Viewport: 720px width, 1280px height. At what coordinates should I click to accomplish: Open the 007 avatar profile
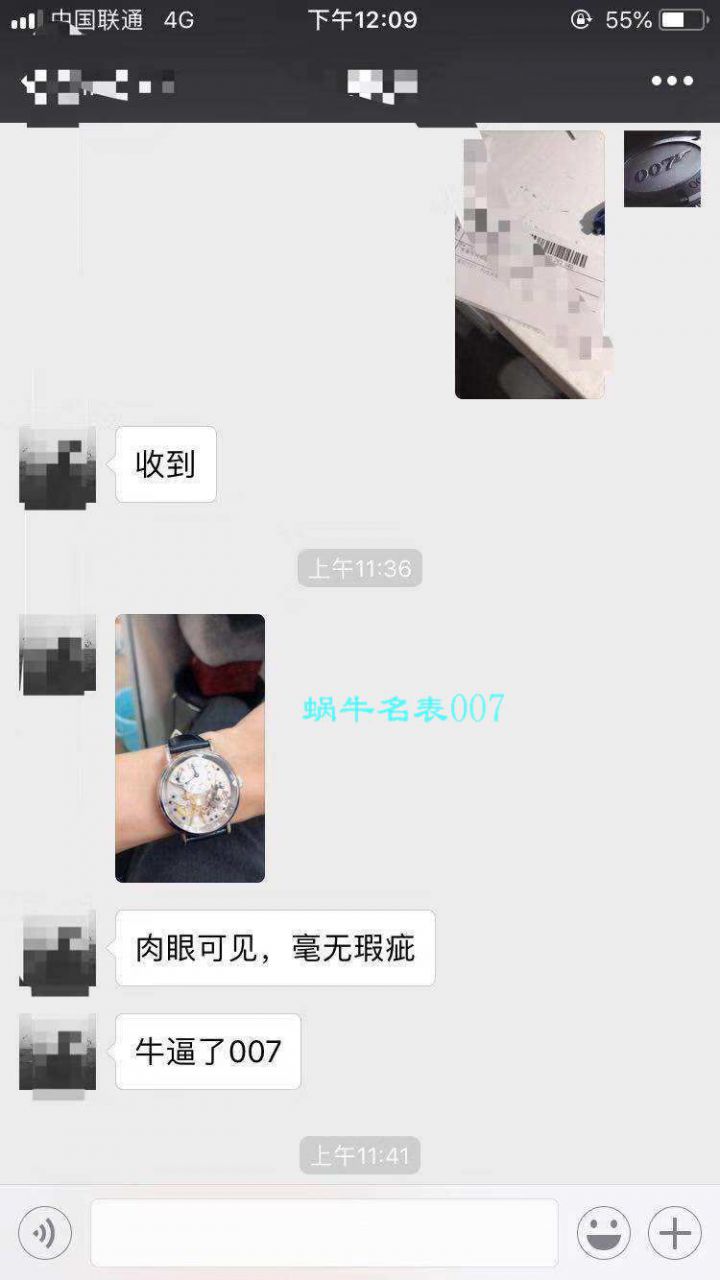tap(661, 169)
